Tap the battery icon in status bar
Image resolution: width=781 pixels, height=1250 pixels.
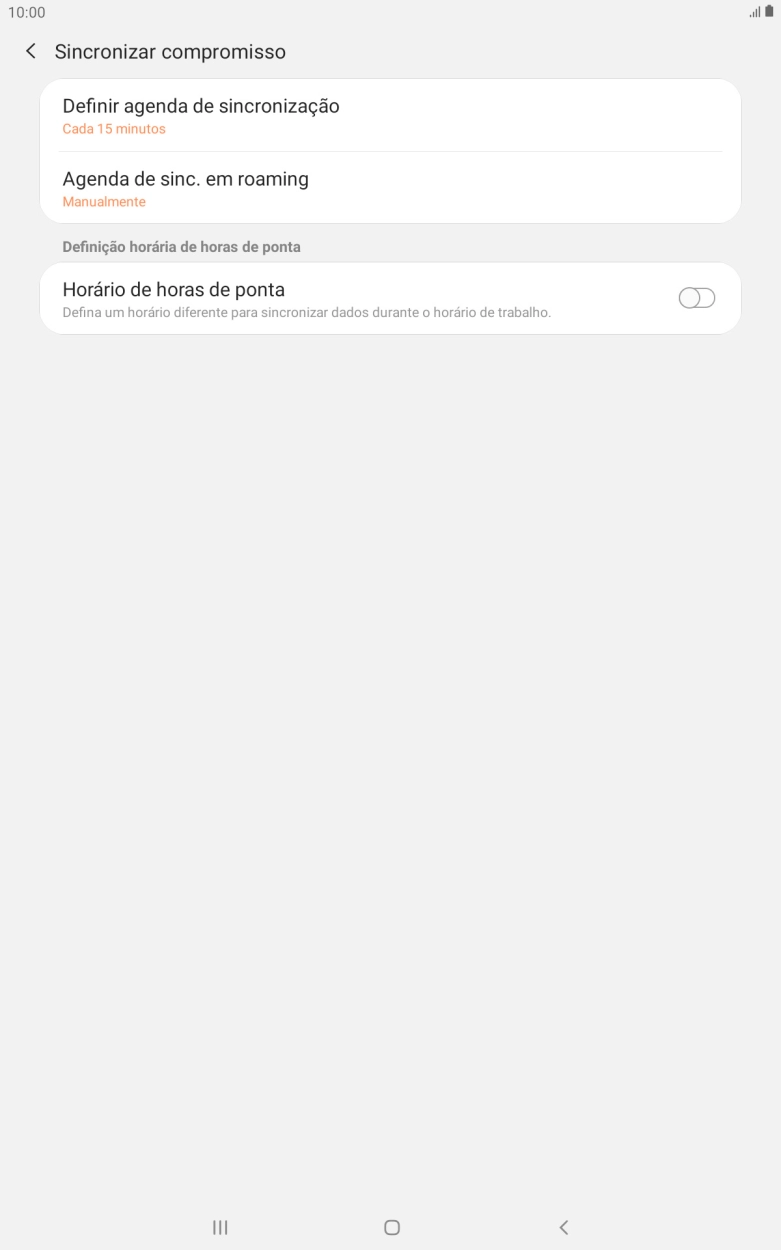tap(770, 13)
